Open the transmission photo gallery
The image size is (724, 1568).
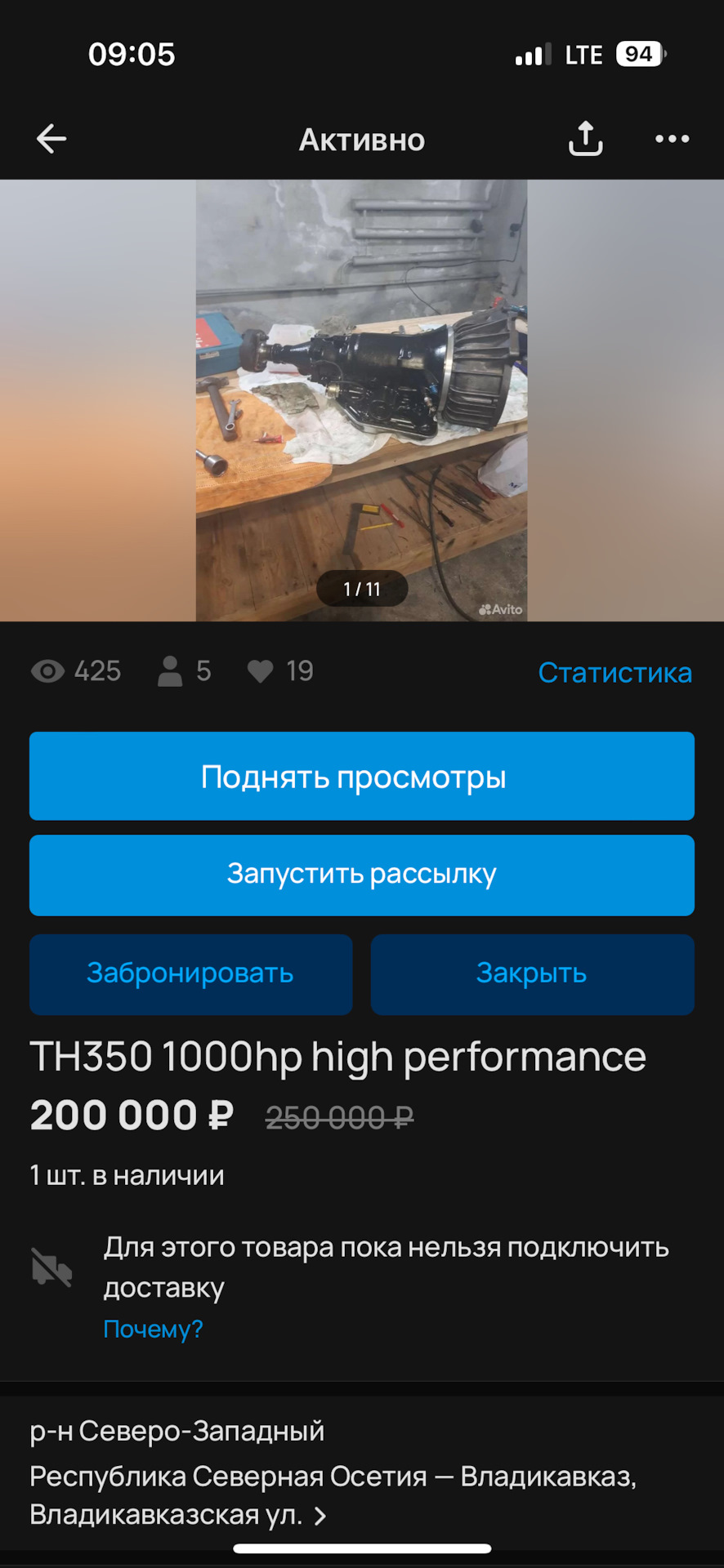click(361, 400)
